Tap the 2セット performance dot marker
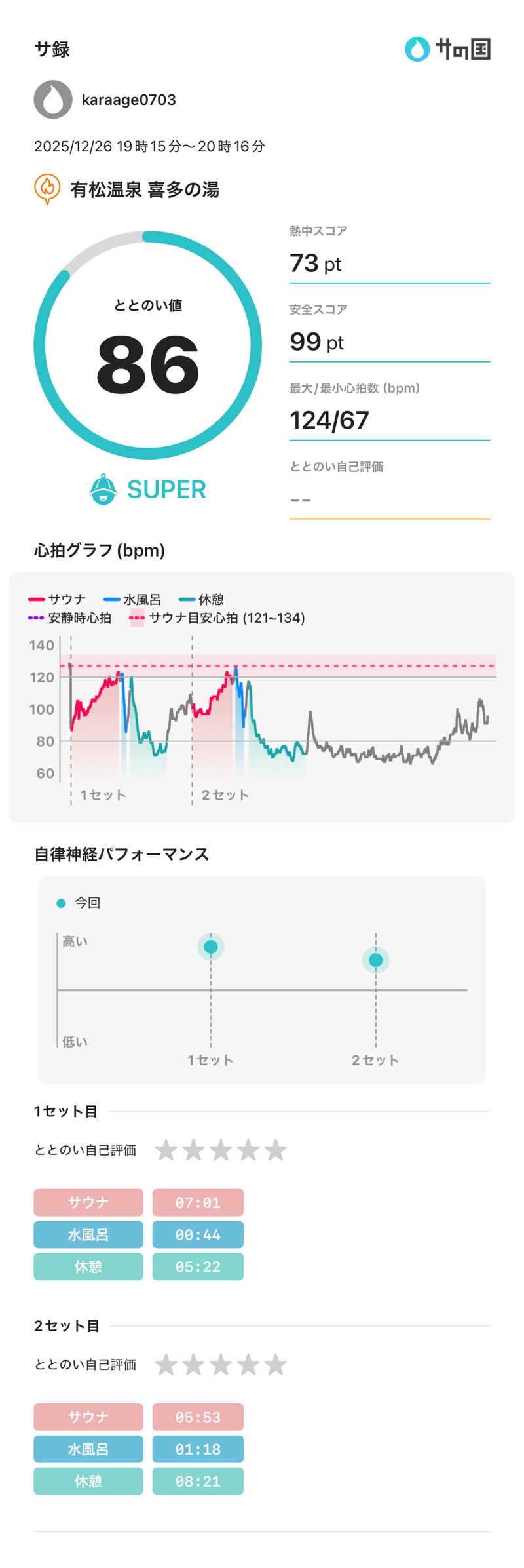 375,960
